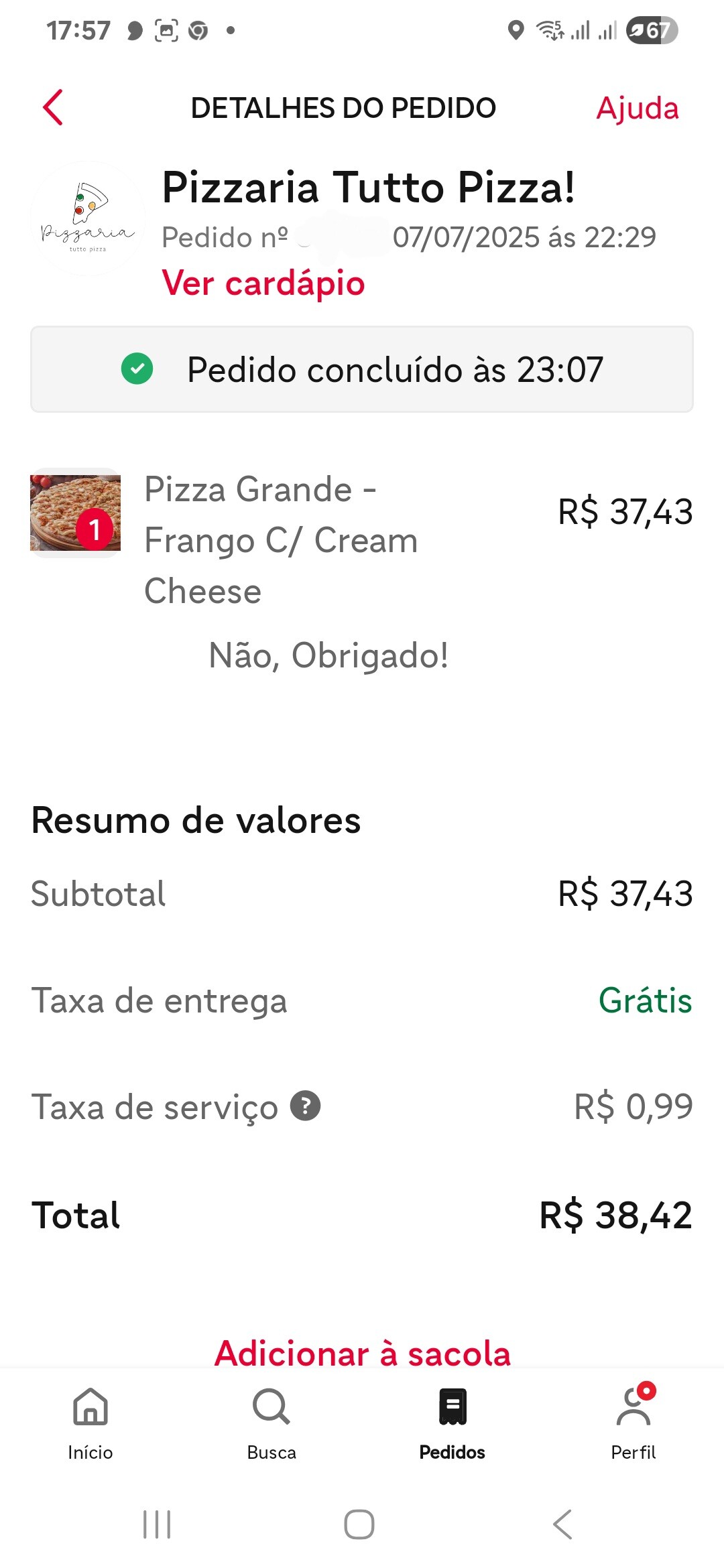Viewport: 724px width, 1568px height.
Task: Open the Pizza Grande item image
Action: coord(76,513)
